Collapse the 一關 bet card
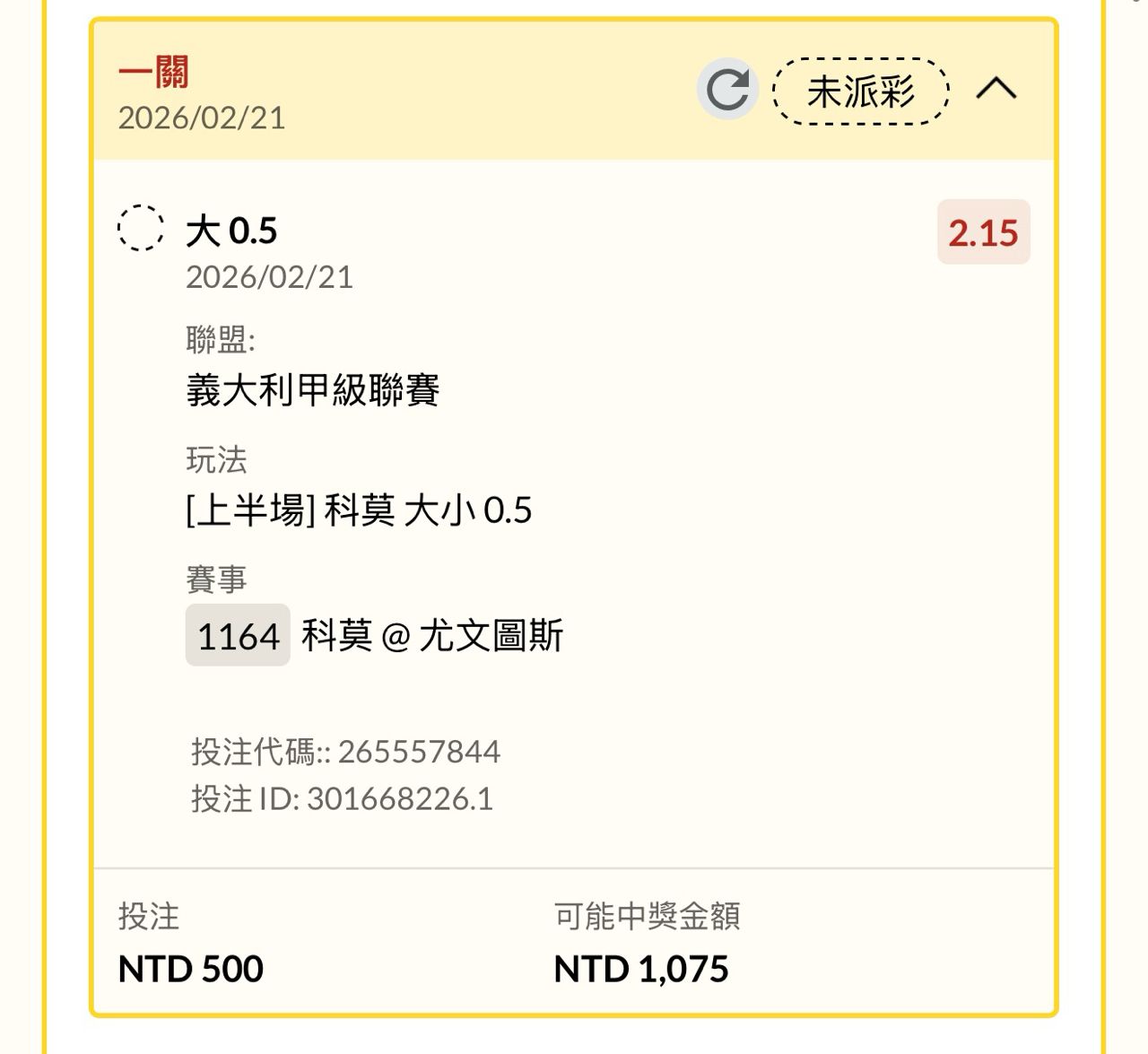 tap(996, 89)
